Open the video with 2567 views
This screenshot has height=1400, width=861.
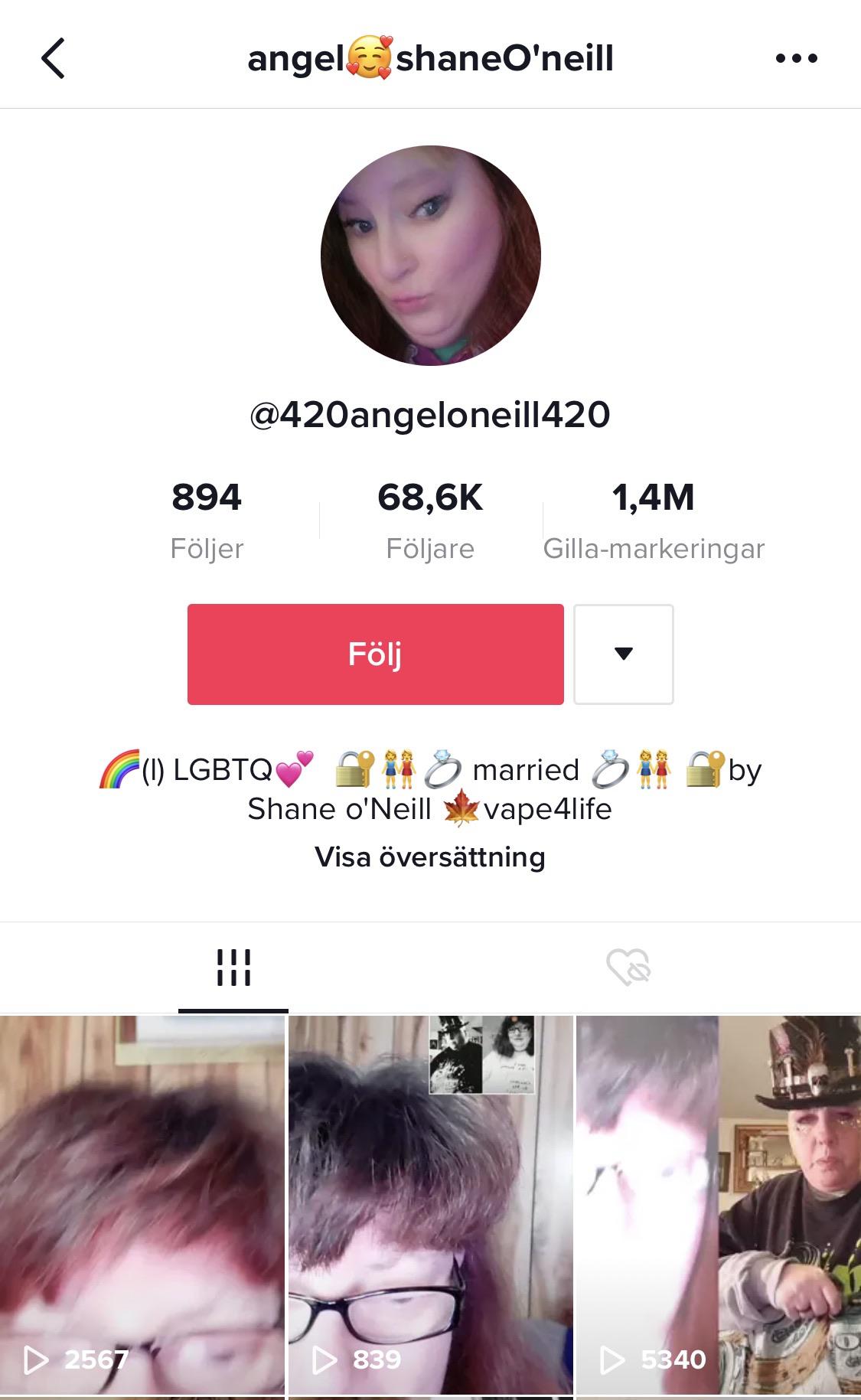pyautogui.click(x=142, y=1206)
